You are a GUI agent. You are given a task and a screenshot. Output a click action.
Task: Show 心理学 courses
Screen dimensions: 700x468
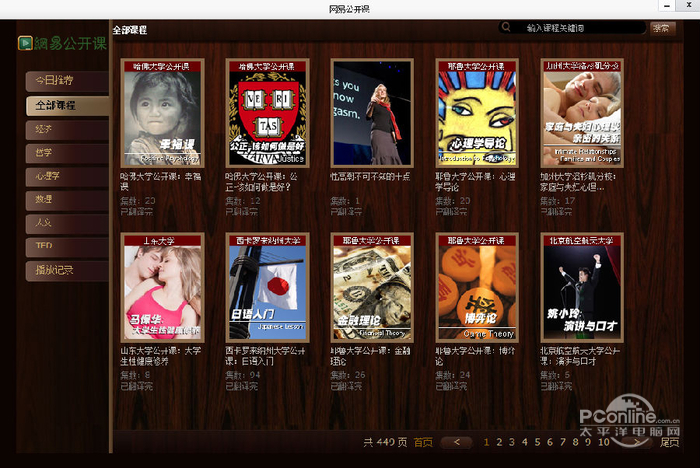click(x=57, y=176)
